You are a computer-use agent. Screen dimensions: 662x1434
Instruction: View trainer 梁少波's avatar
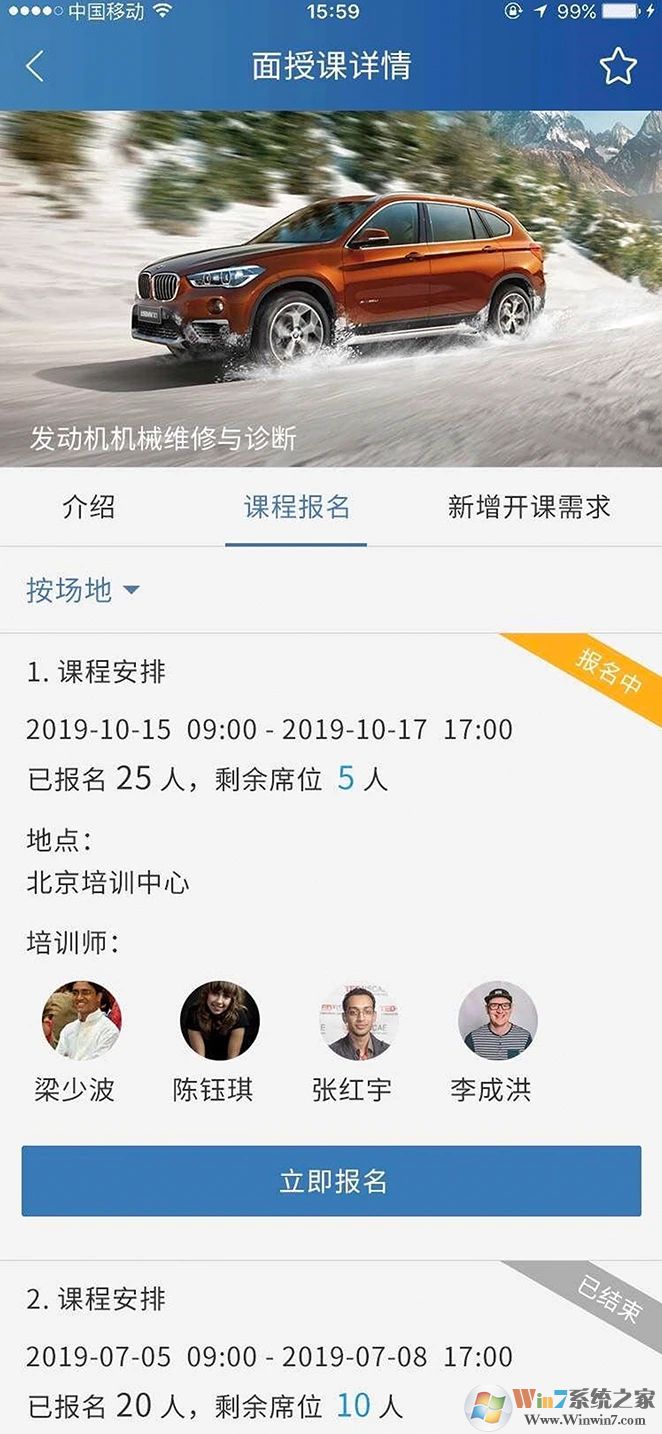(x=81, y=1020)
